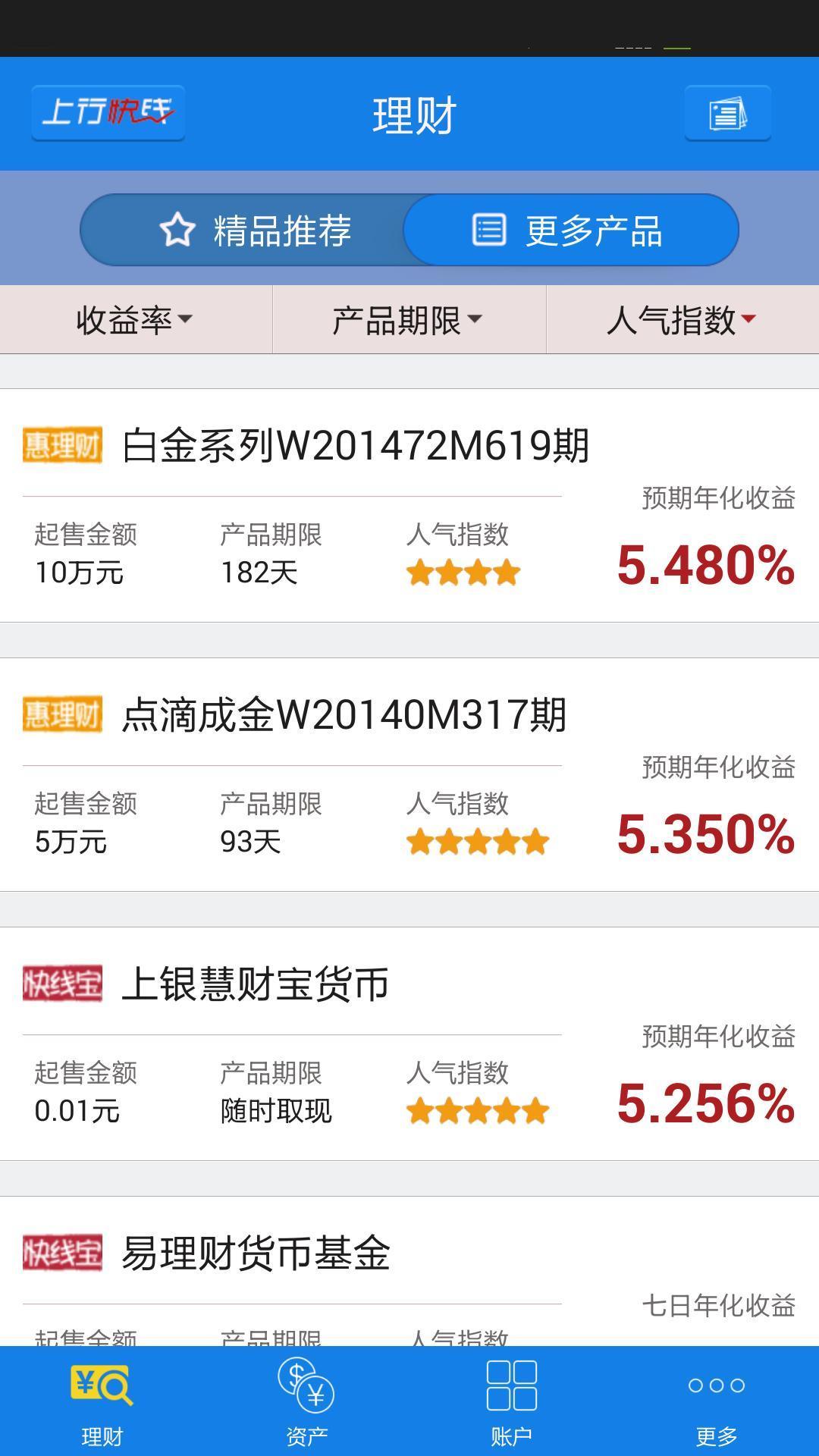Open the 账户 bottom tab

click(x=512, y=1401)
